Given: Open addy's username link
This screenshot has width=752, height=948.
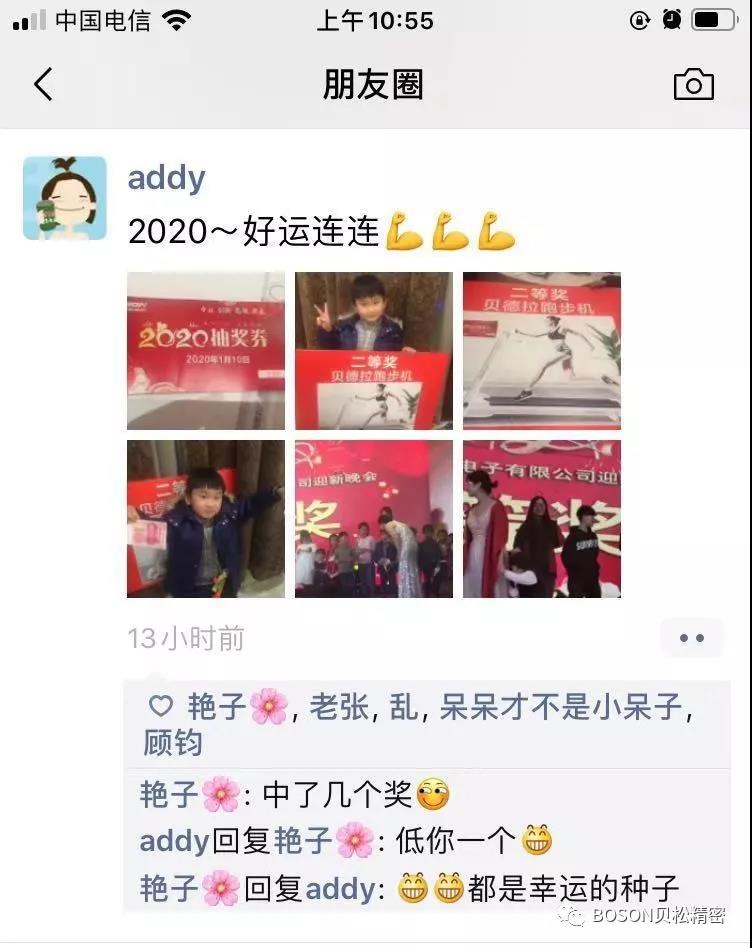Looking at the screenshot, I should click(x=166, y=179).
